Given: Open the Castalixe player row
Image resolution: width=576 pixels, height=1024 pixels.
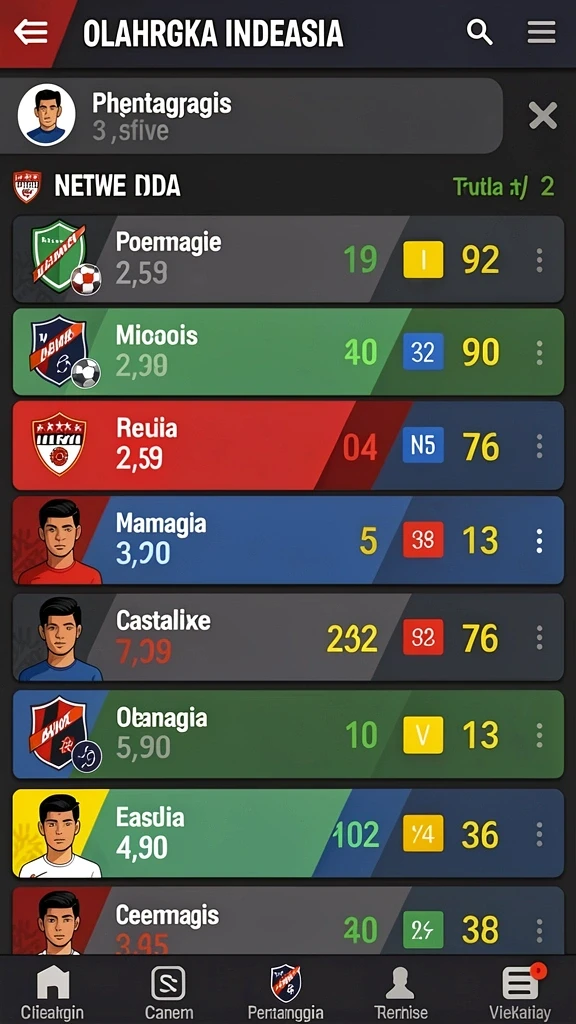Looking at the screenshot, I should (x=288, y=637).
